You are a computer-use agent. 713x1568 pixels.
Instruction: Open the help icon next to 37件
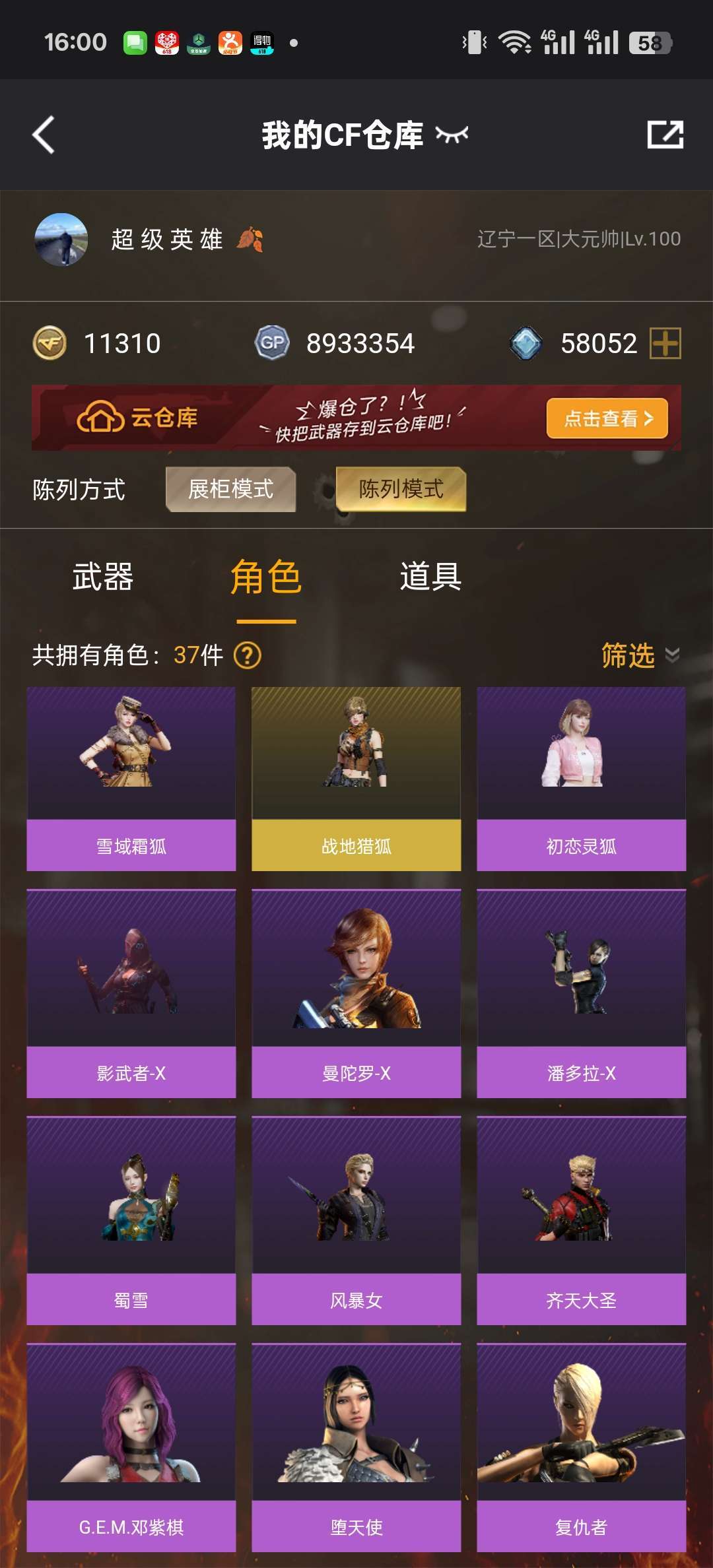[x=248, y=655]
